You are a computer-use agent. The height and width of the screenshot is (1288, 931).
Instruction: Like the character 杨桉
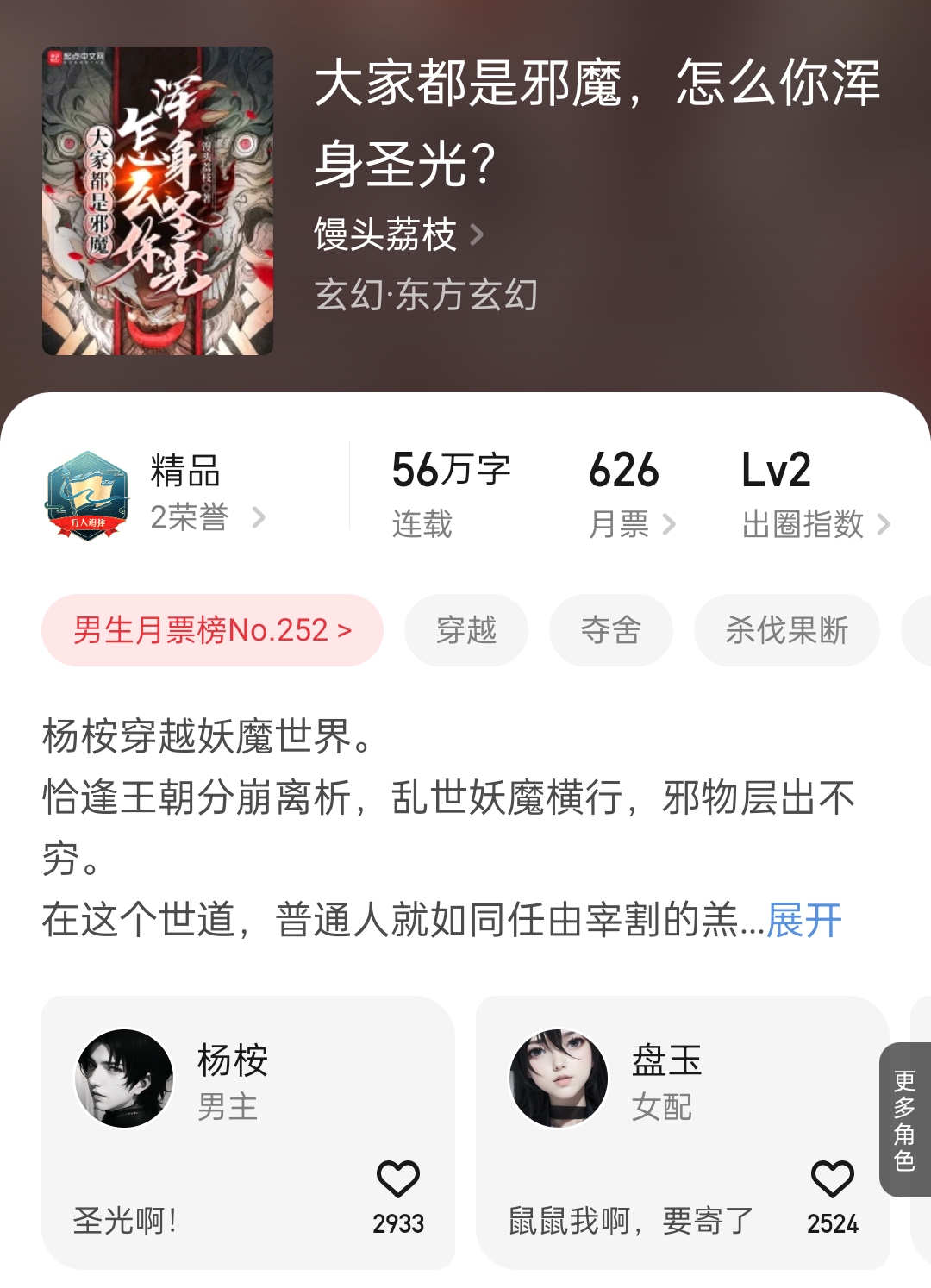coord(397,1180)
